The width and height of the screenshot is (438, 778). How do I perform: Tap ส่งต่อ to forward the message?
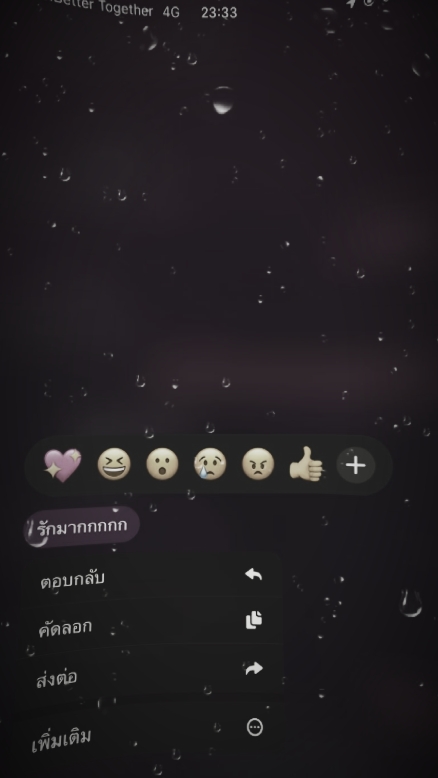click(x=152, y=671)
